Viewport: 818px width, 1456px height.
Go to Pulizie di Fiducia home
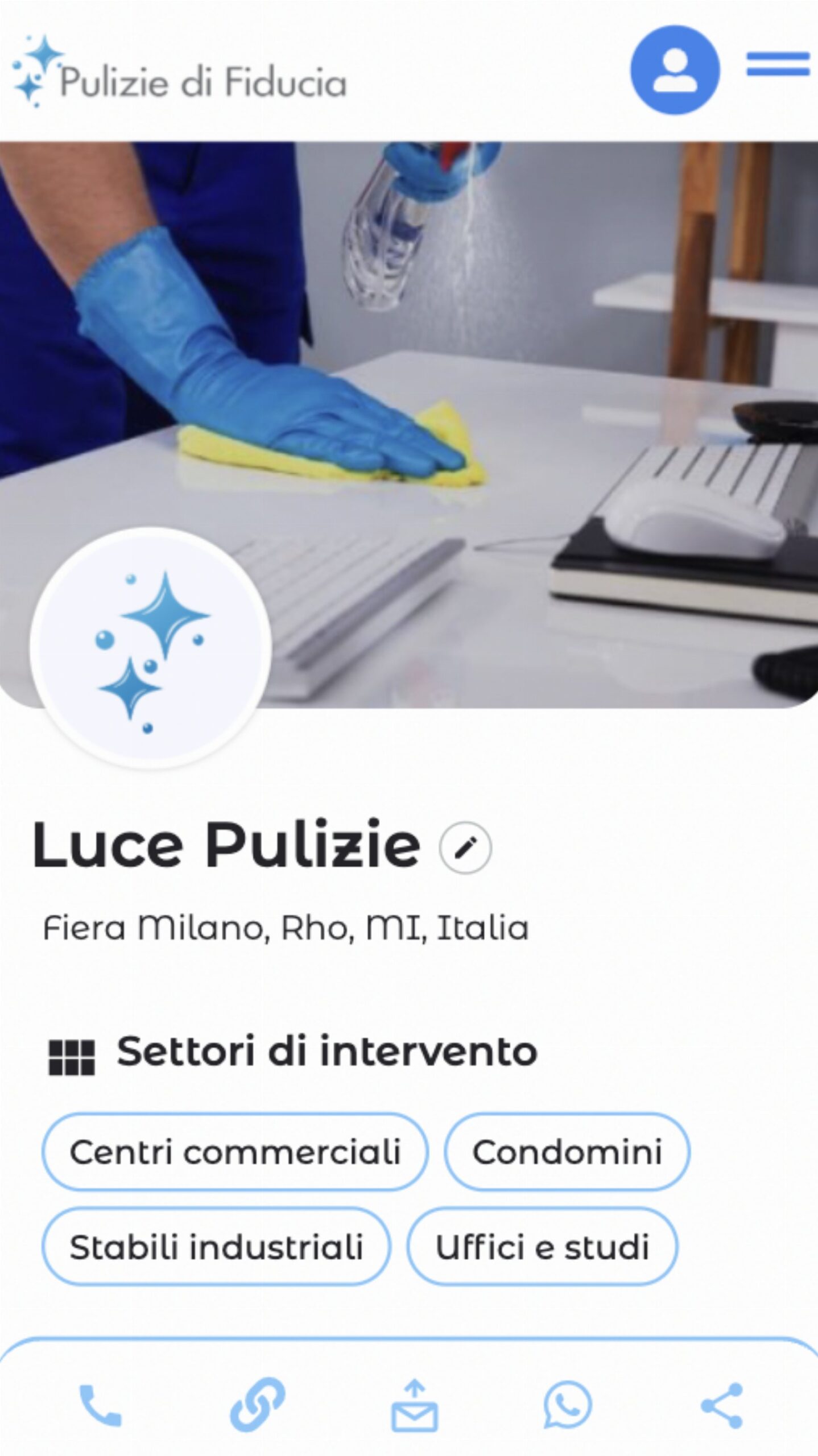click(179, 71)
